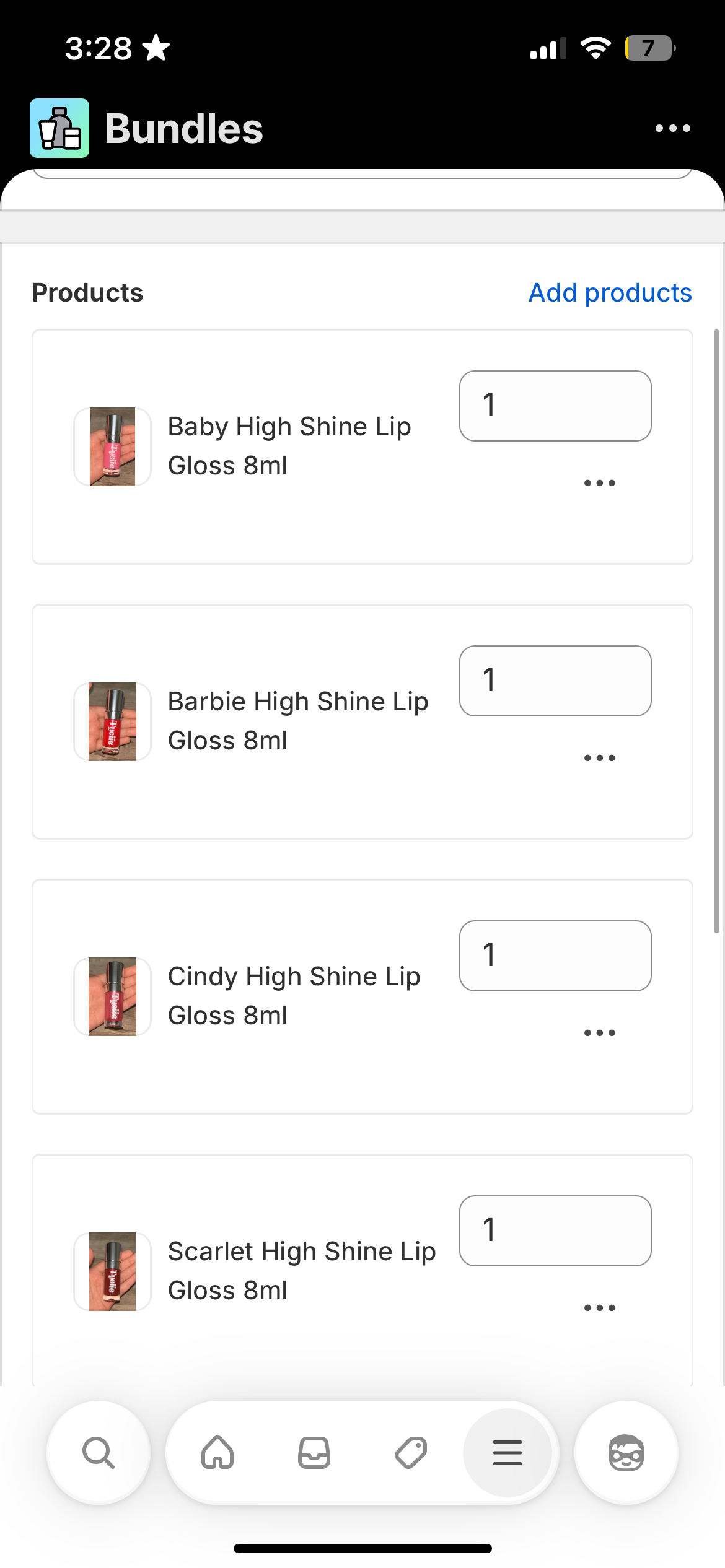Open the hamburger menu icon
This screenshot has width=725, height=1568.
[507, 1453]
